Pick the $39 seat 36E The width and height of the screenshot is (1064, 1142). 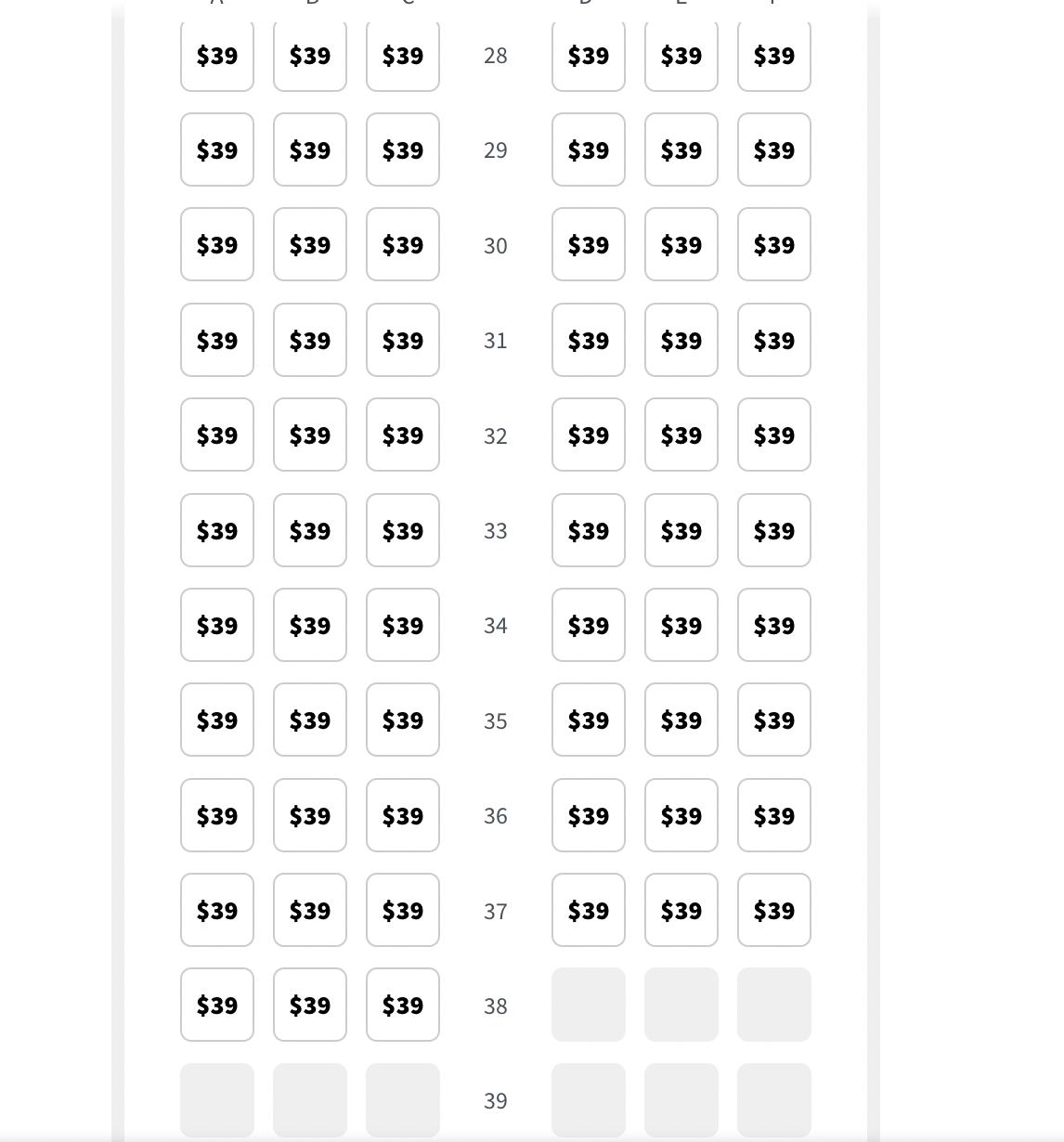pyautogui.click(x=681, y=815)
